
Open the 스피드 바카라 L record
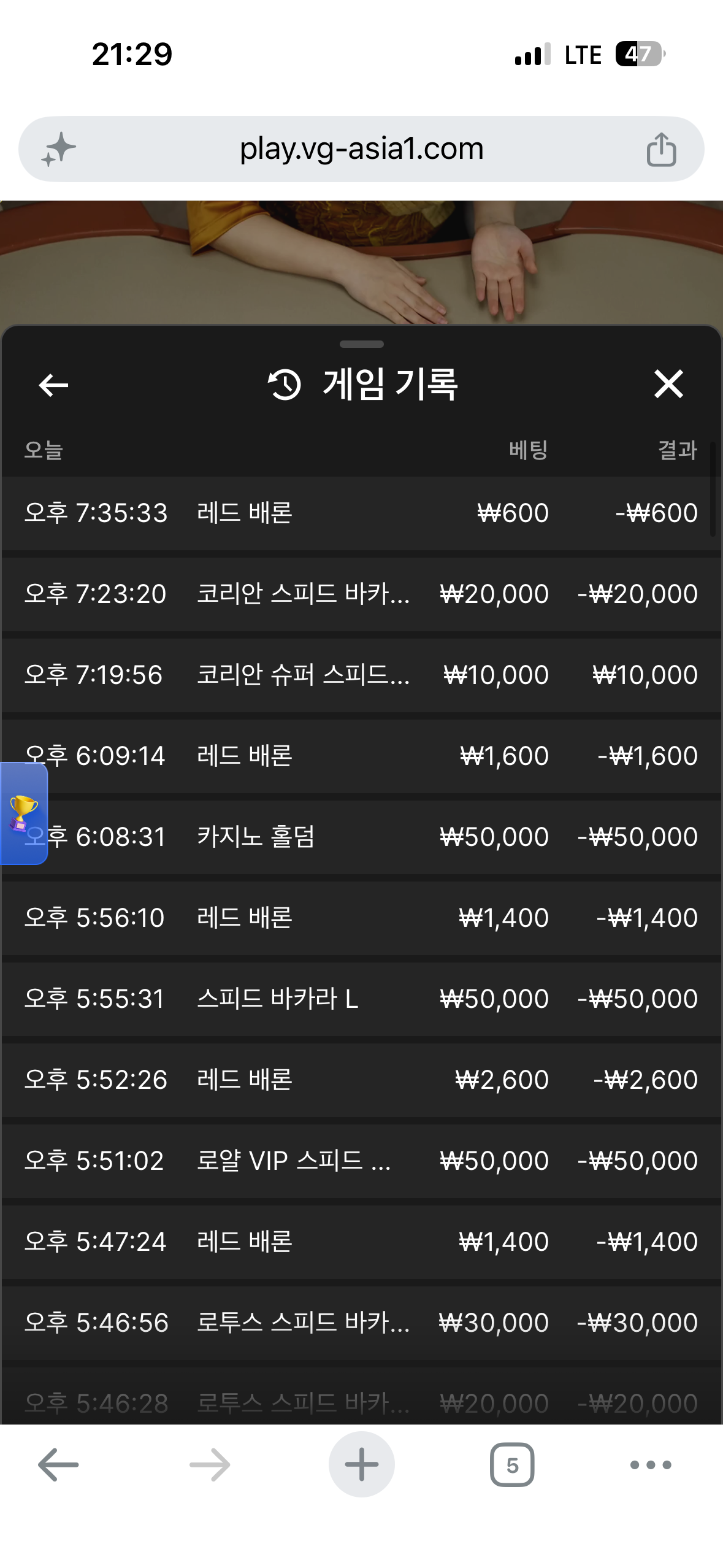(361, 999)
